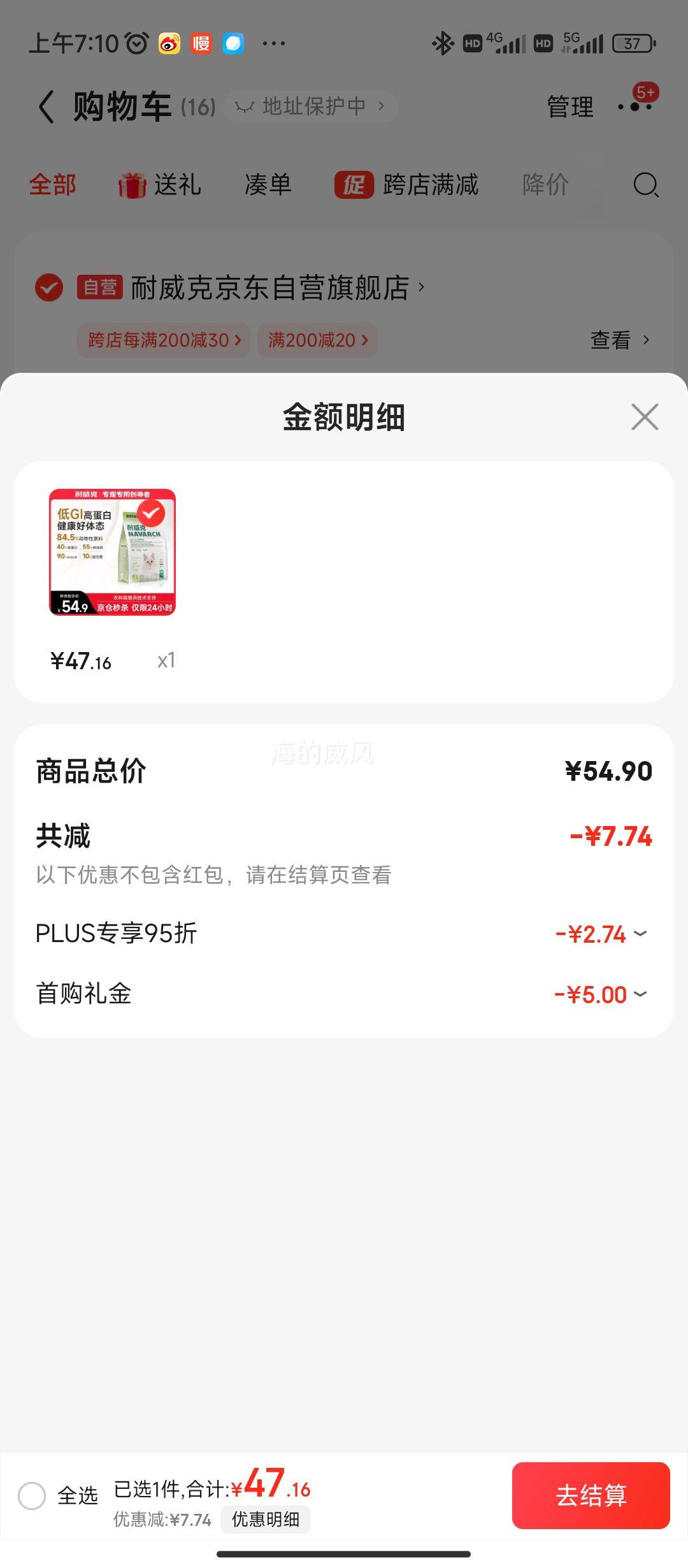Tap the 促 promotion icon near 跨店满减
The height and width of the screenshot is (1568, 688).
[x=355, y=186]
